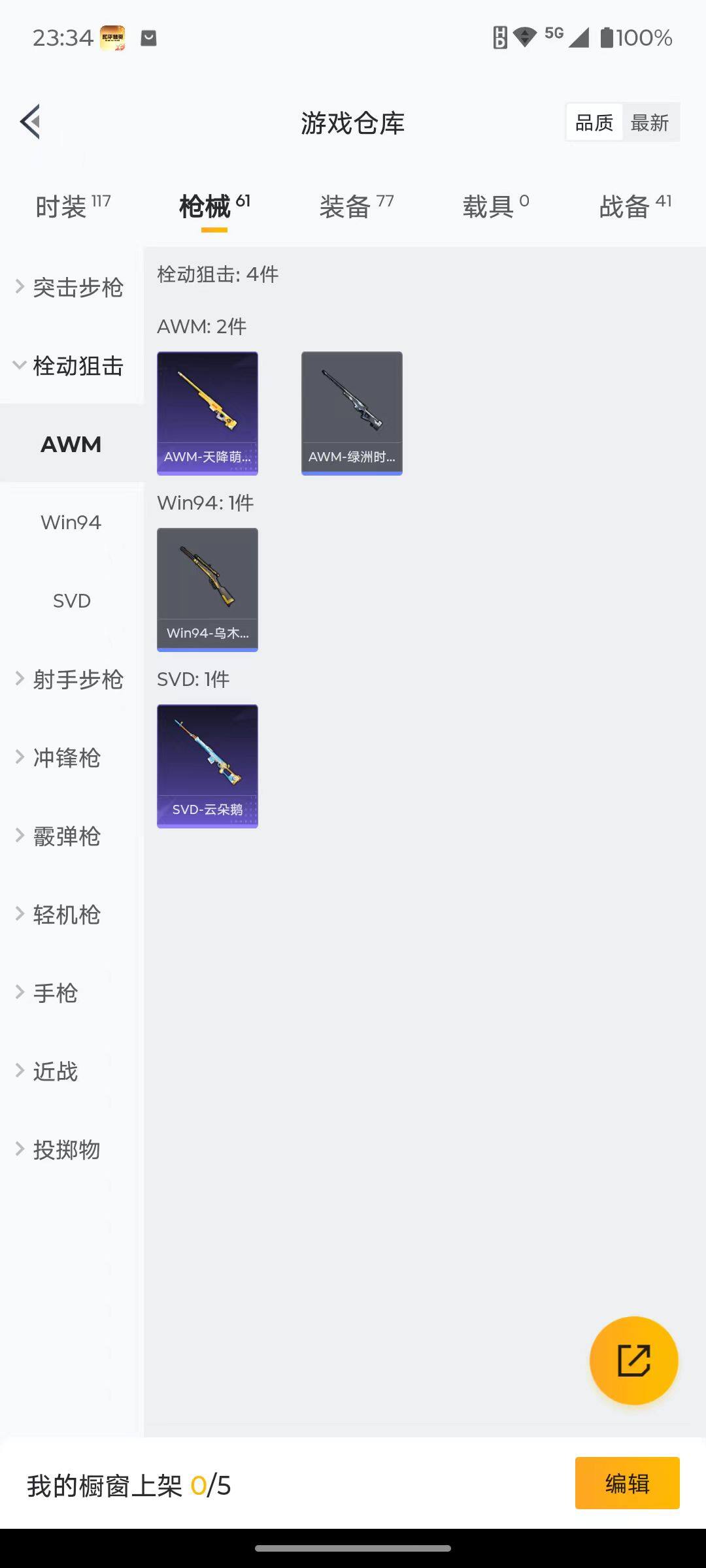Select the AWM-天降萌物 skin thumbnail
Image resolution: width=706 pixels, height=1568 pixels.
(207, 412)
